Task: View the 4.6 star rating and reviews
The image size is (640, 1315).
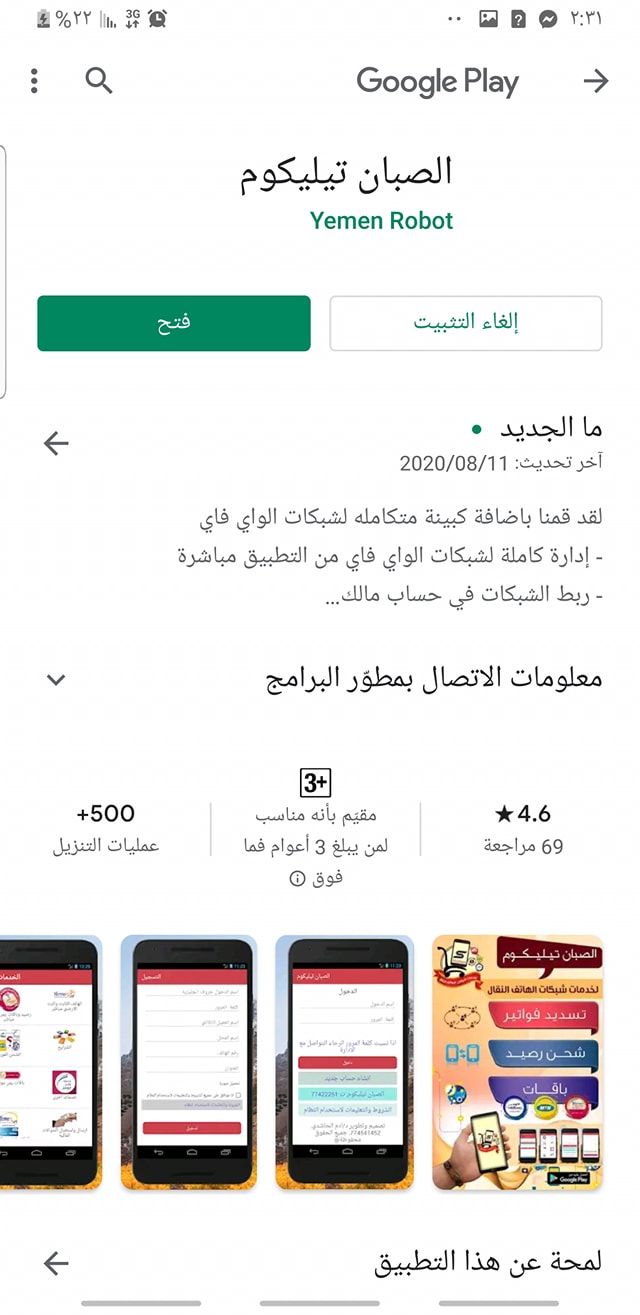Action: coord(524,828)
